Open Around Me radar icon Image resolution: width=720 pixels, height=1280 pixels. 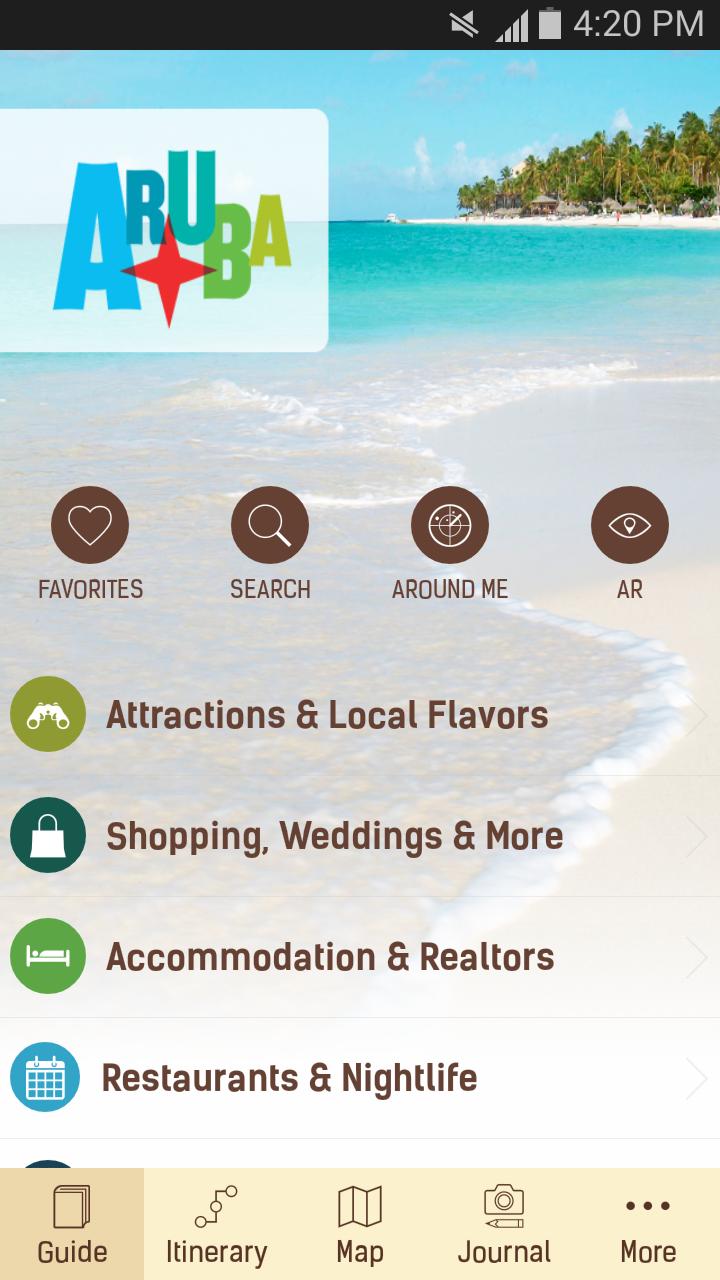point(450,523)
